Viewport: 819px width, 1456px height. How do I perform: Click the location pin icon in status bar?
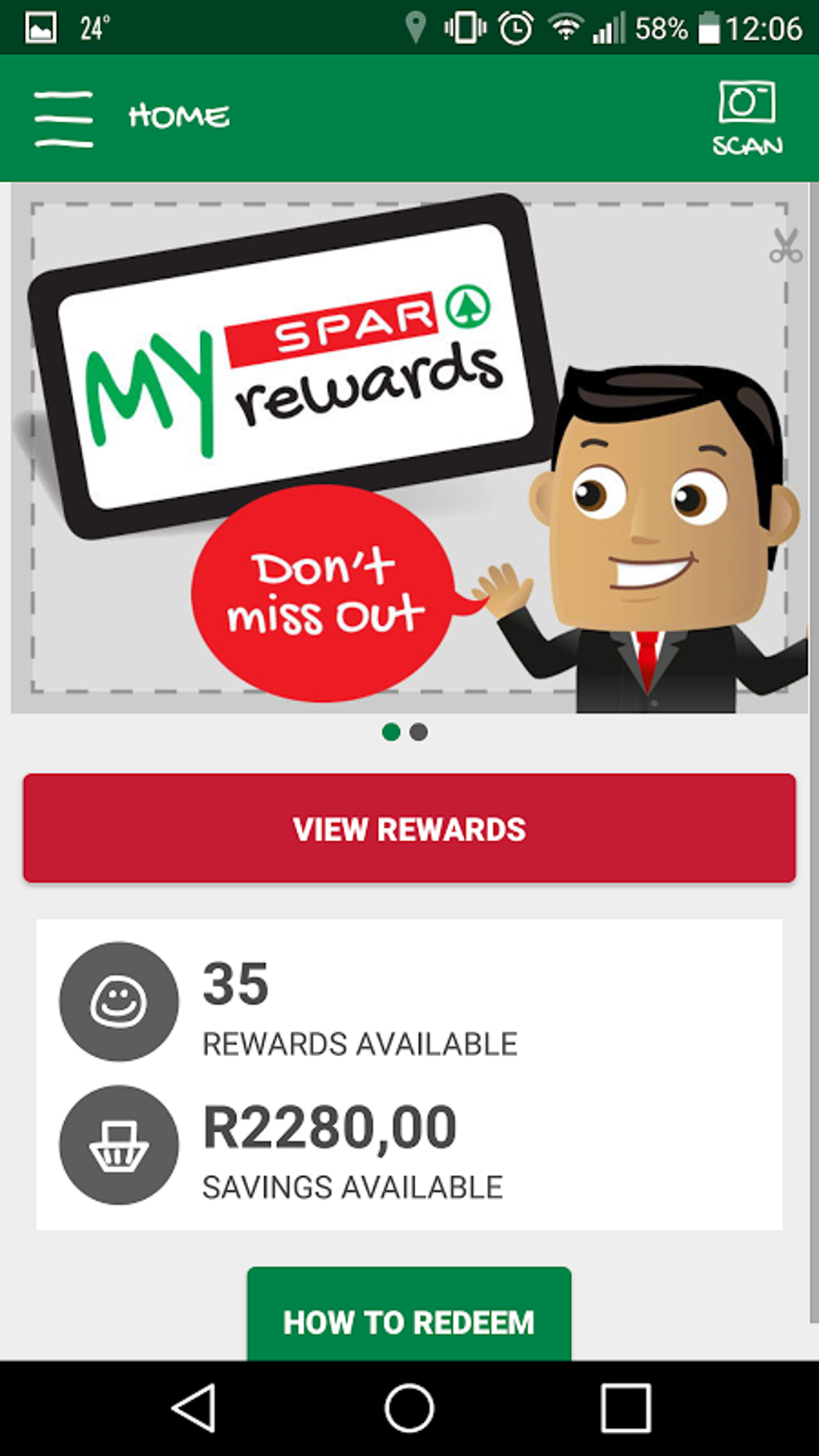point(416,26)
